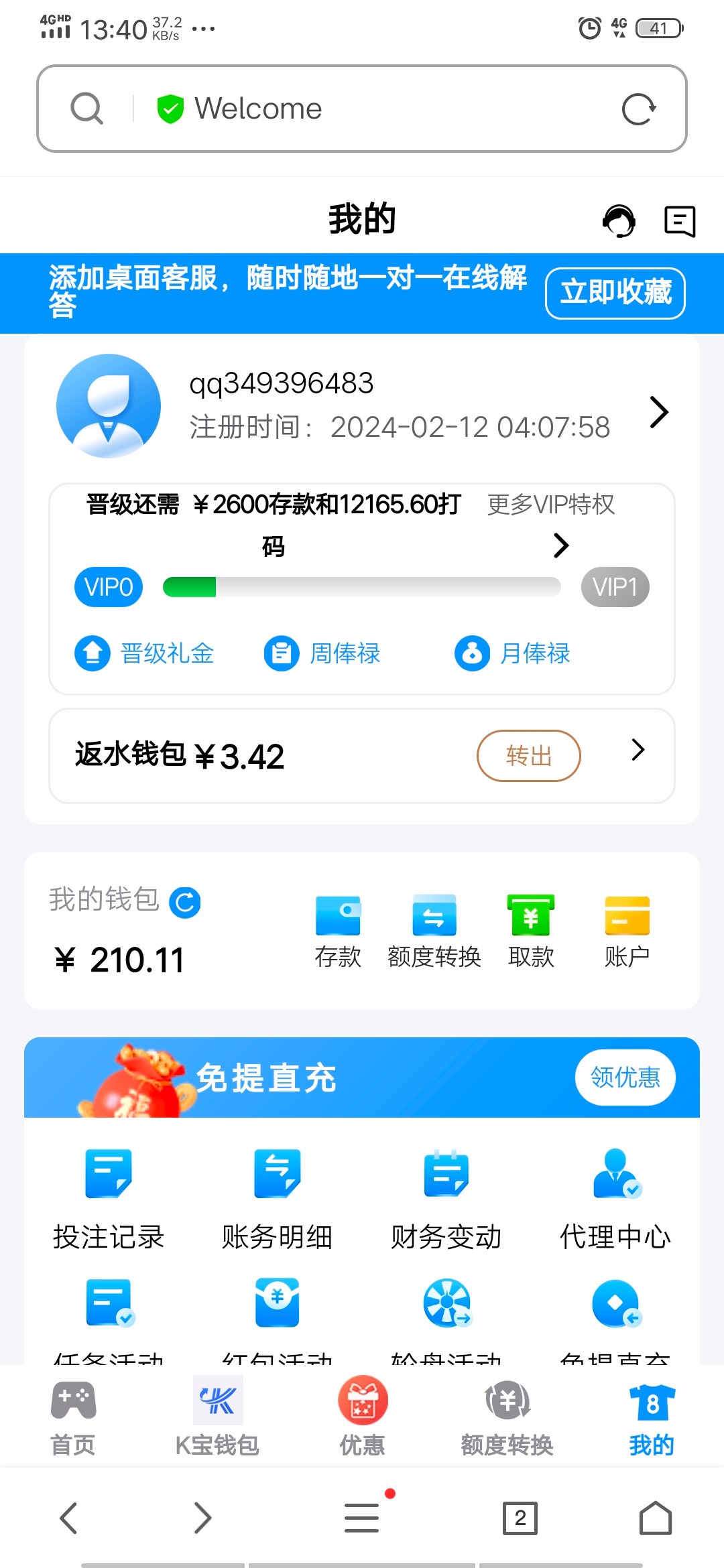724x1568 pixels.
Task: Tap 转出 for rebate wallet
Action: coord(528,756)
